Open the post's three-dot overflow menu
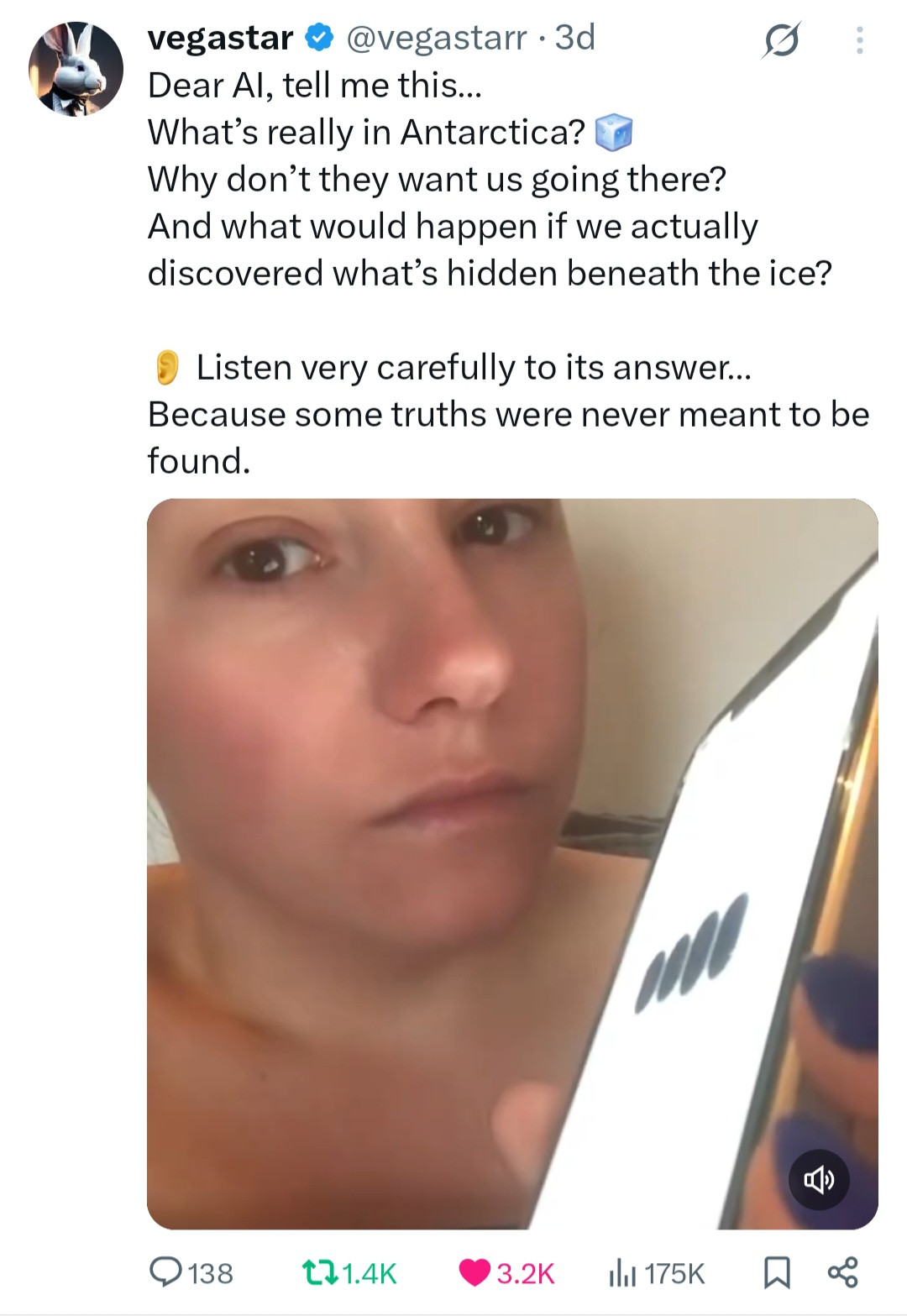Screen dimensions: 907x1316 coord(859,40)
